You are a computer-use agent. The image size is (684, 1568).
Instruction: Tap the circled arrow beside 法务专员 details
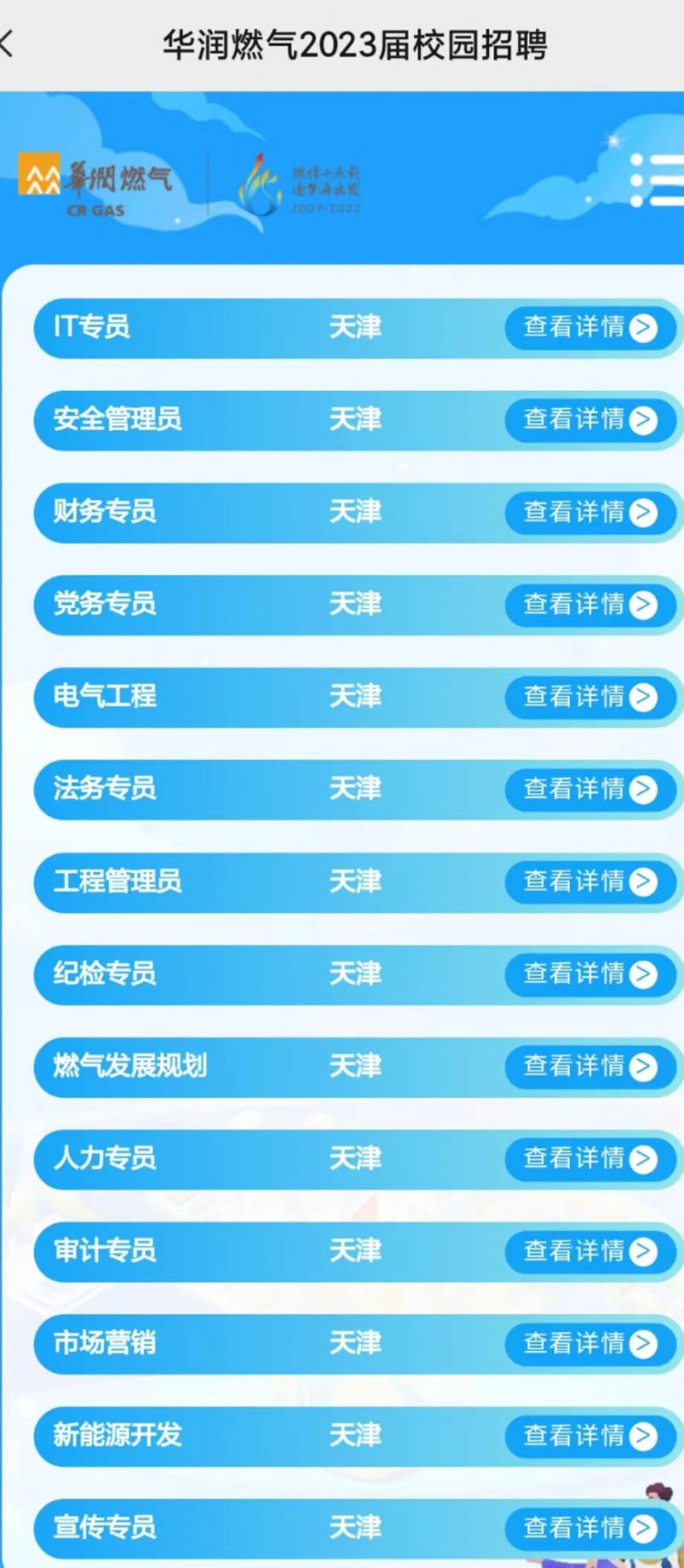(642, 790)
